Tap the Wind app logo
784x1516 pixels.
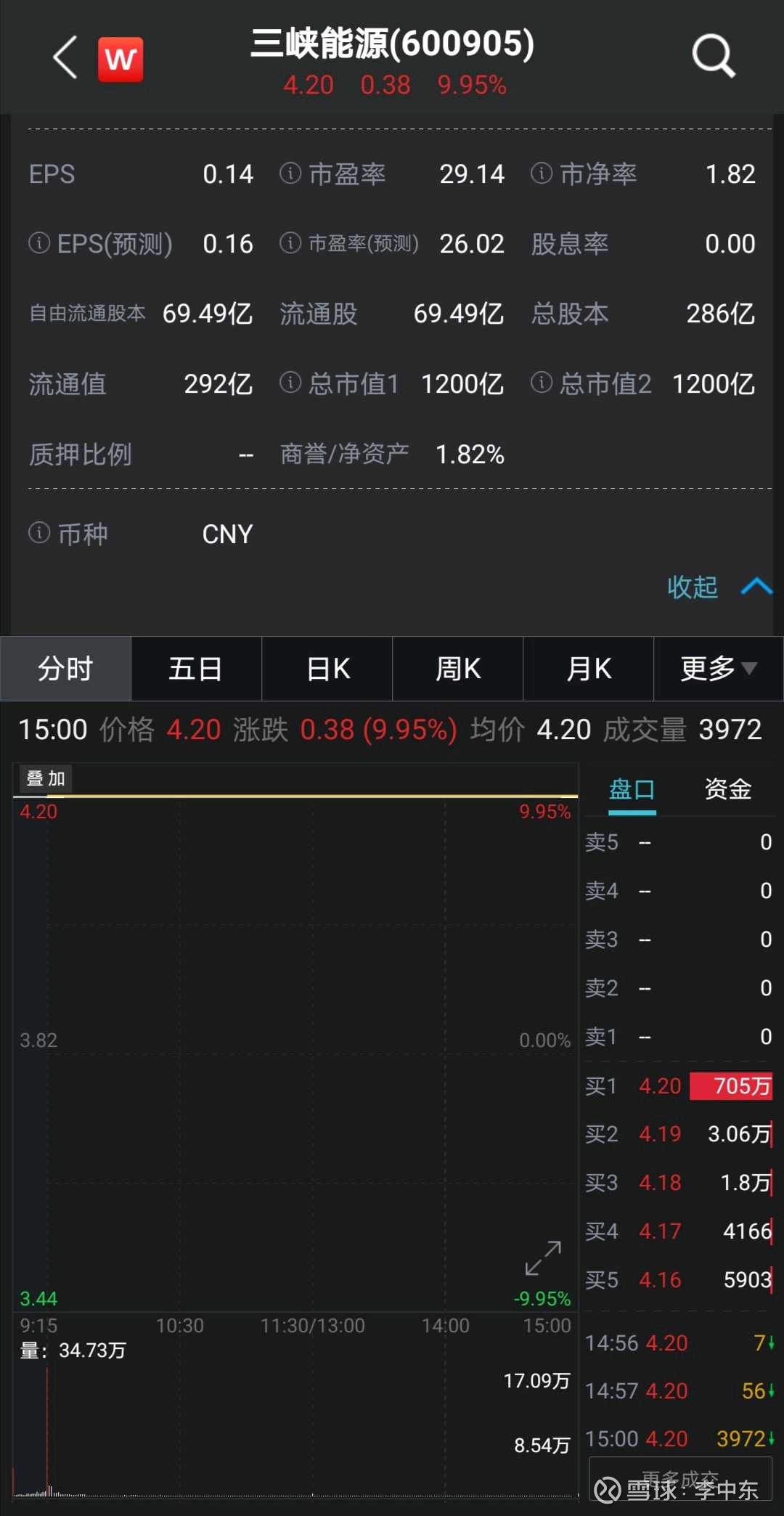pyautogui.click(x=121, y=58)
